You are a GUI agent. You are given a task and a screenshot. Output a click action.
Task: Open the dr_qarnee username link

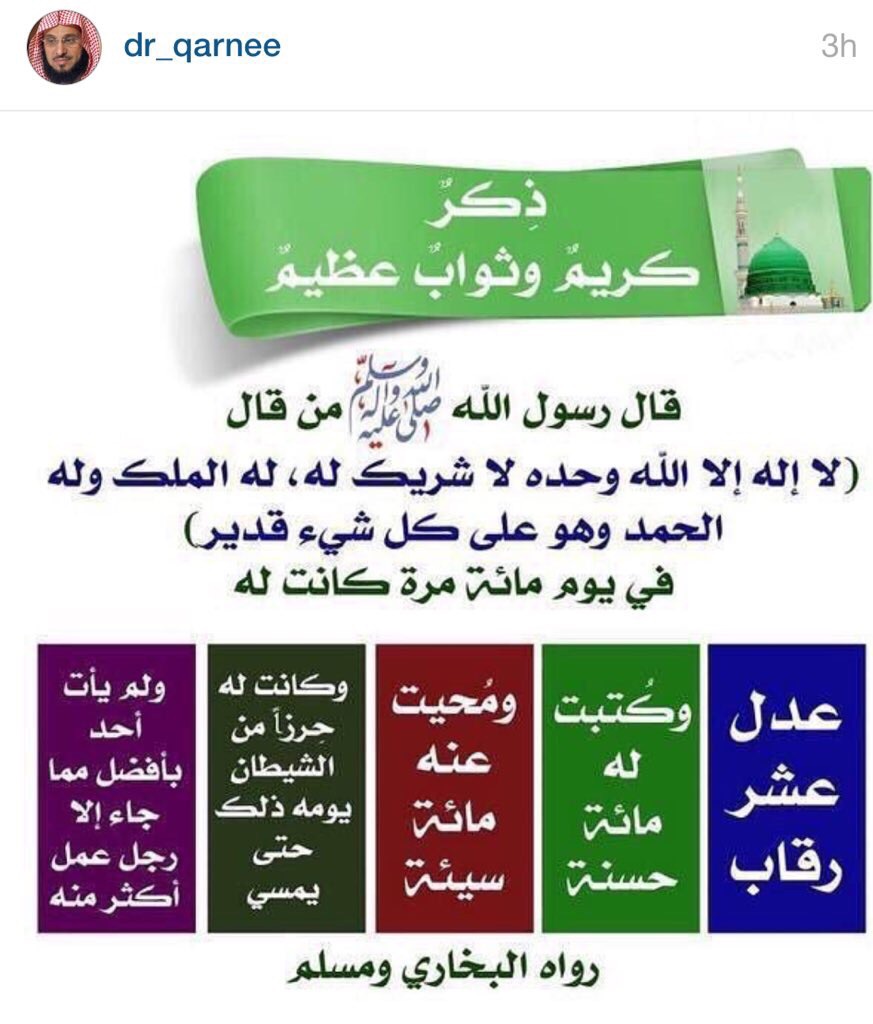202,46
